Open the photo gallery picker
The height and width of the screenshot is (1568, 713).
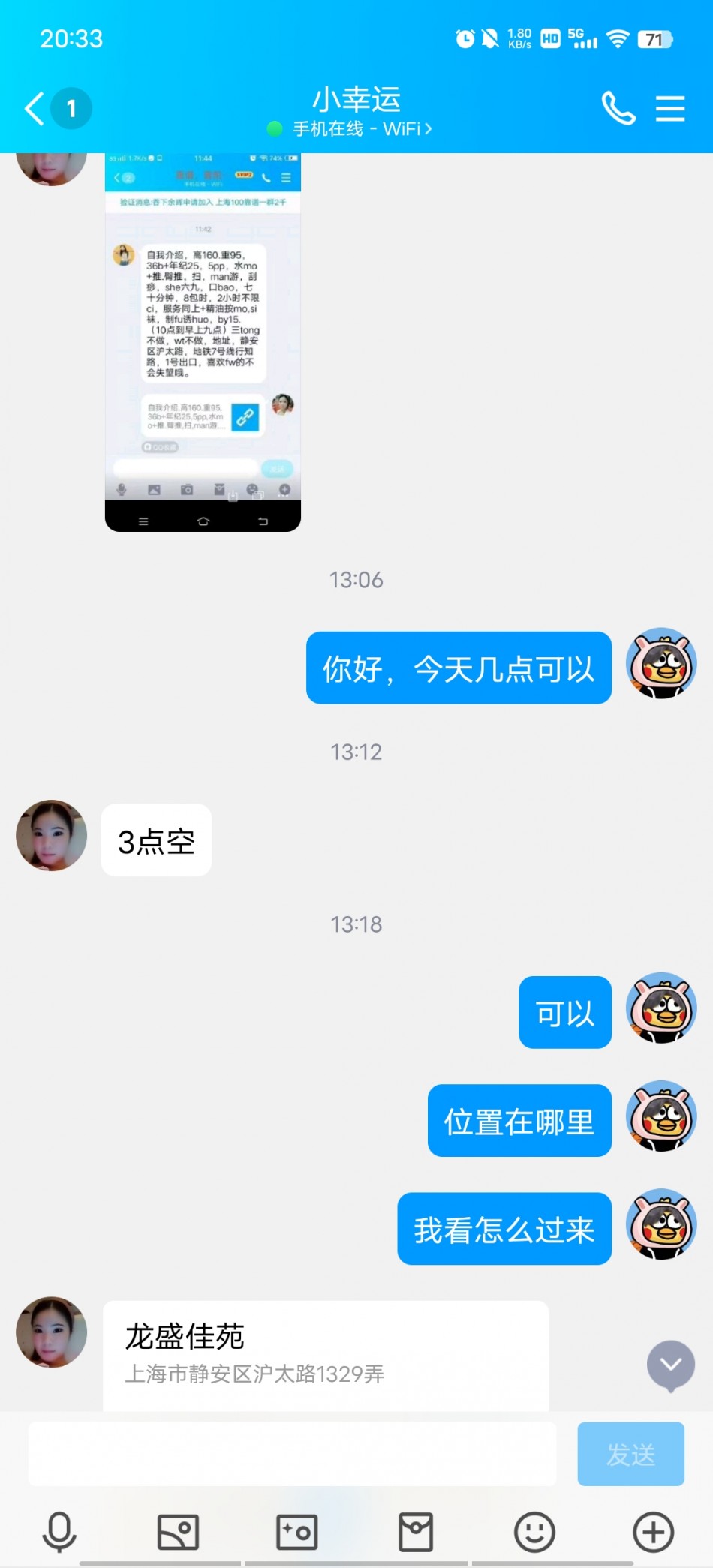pos(178,1532)
